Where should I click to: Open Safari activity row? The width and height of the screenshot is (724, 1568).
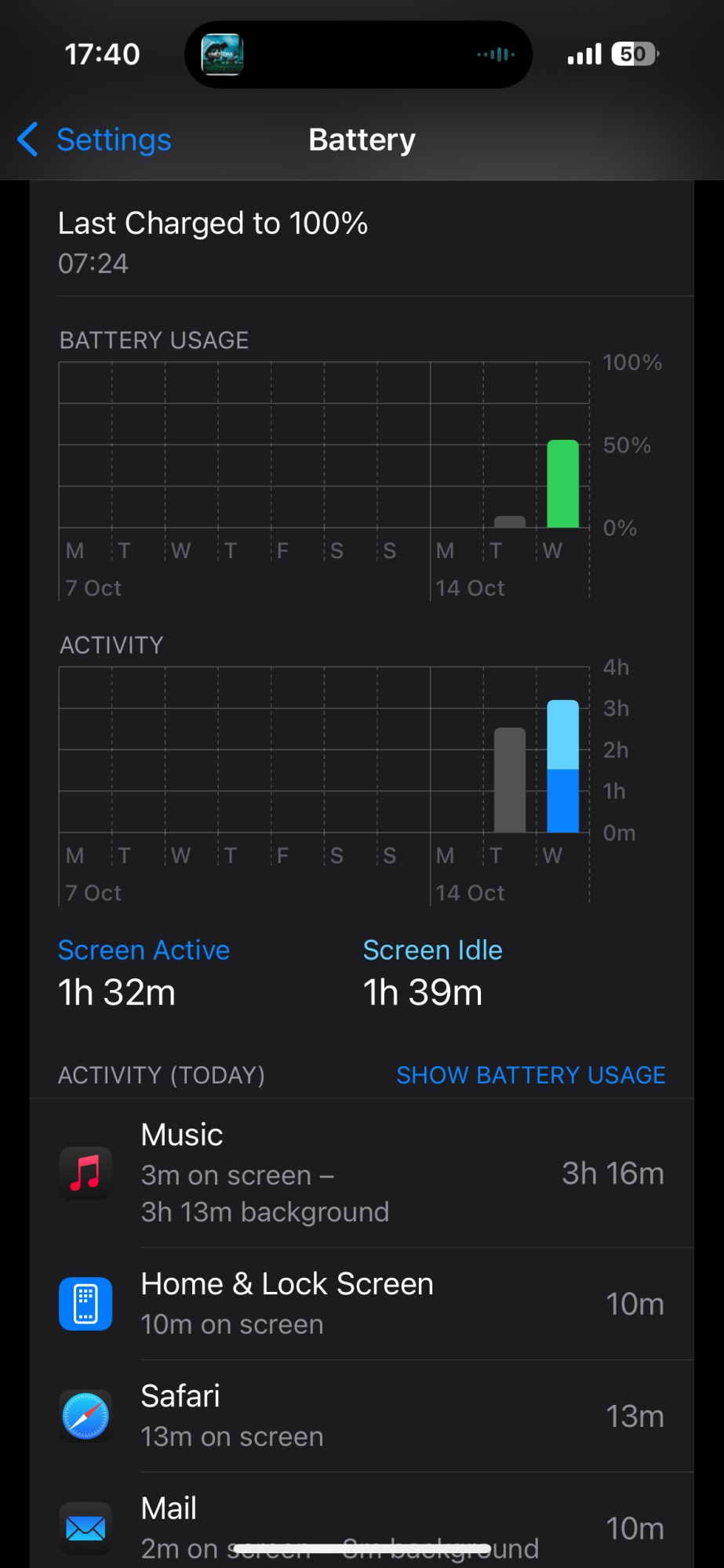pyautogui.click(x=362, y=1416)
